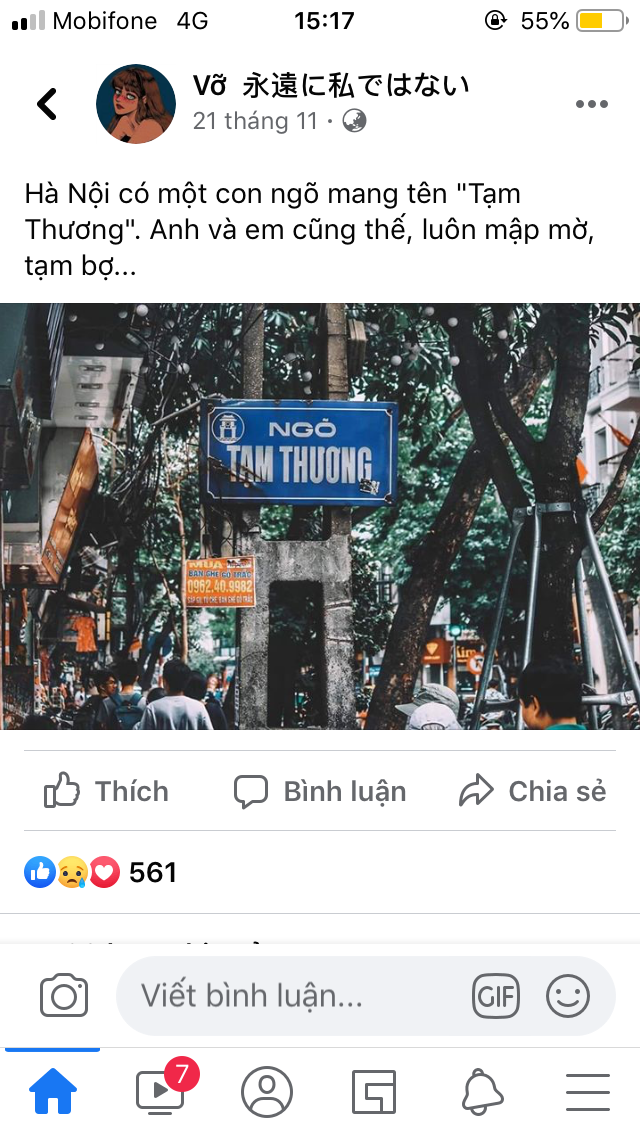Add a GIF to the comment
Viewport: 640px width, 1136px height.
(x=496, y=996)
